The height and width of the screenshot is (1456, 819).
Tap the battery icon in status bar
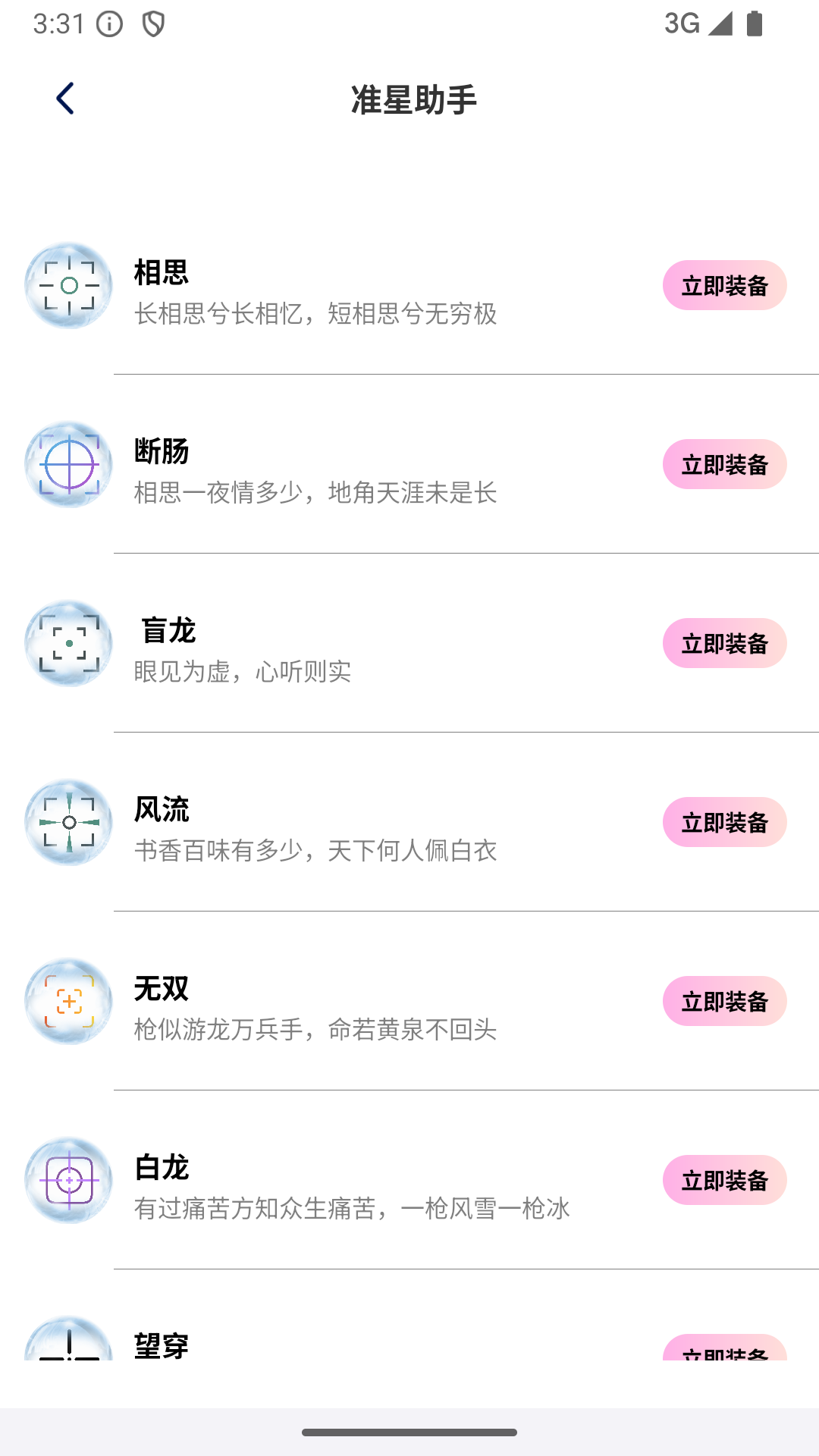pyautogui.click(x=753, y=24)
